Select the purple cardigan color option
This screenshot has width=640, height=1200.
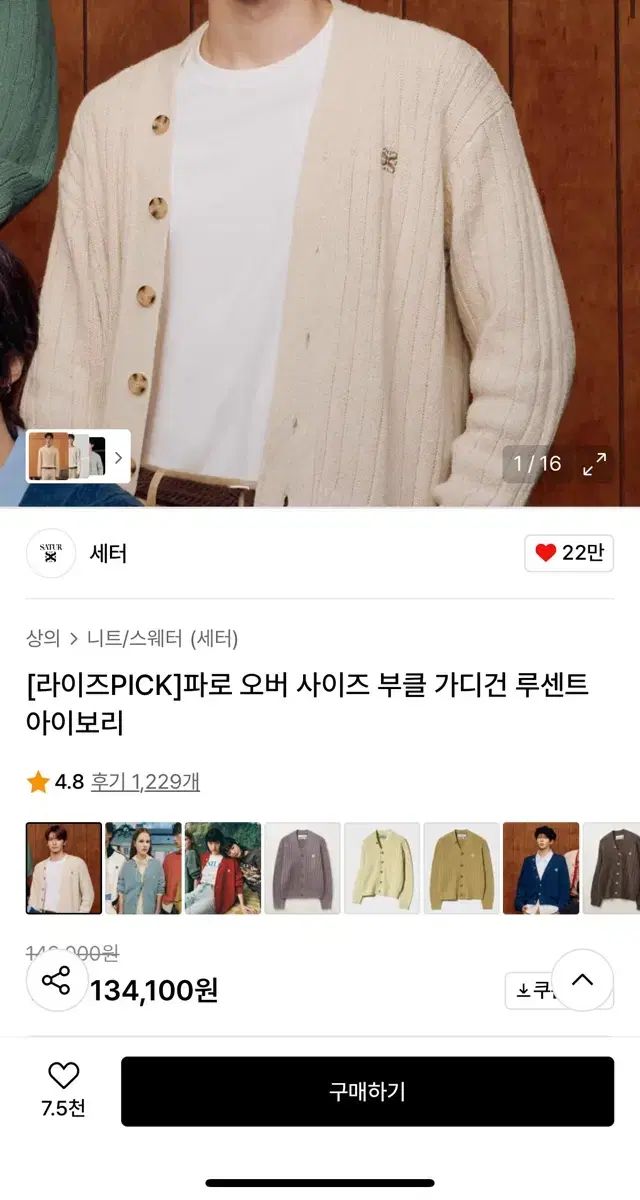(x=302, y=868)
